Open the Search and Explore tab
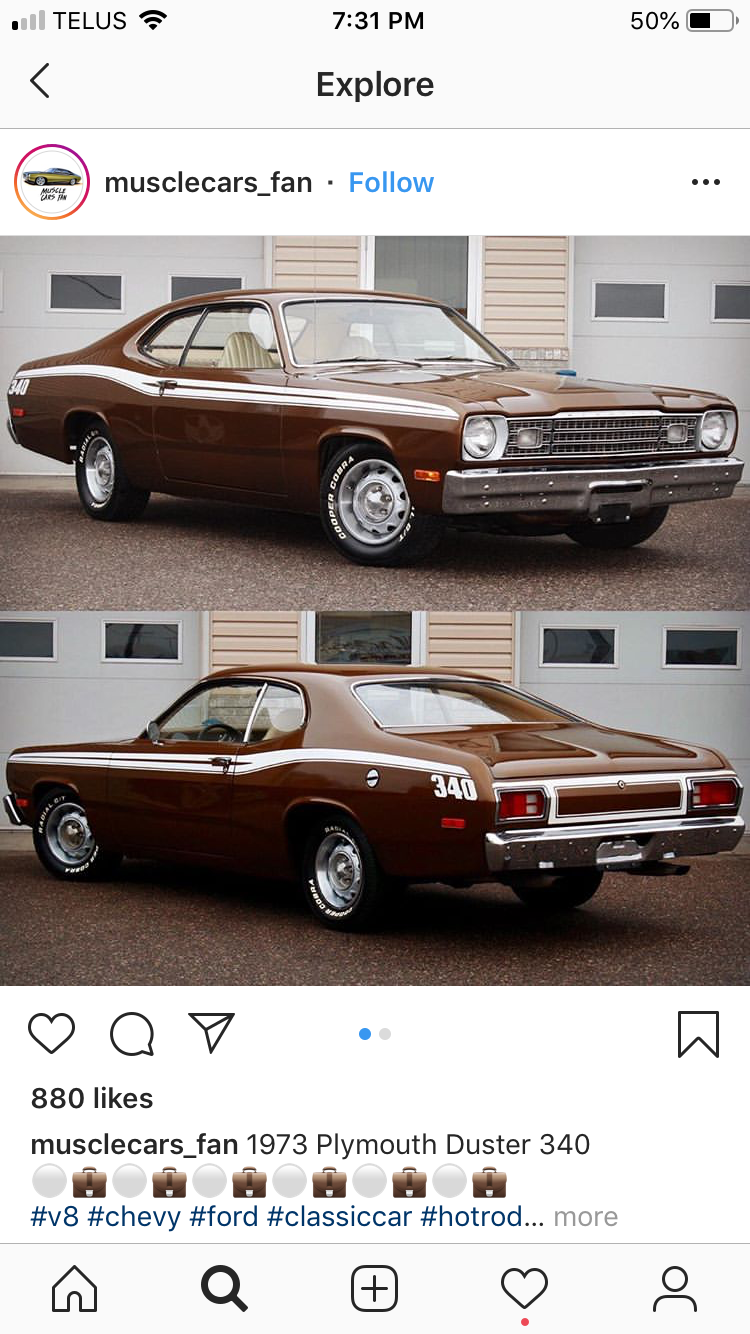Viewport: 750px width, 1334px height. pos(224,1288)
